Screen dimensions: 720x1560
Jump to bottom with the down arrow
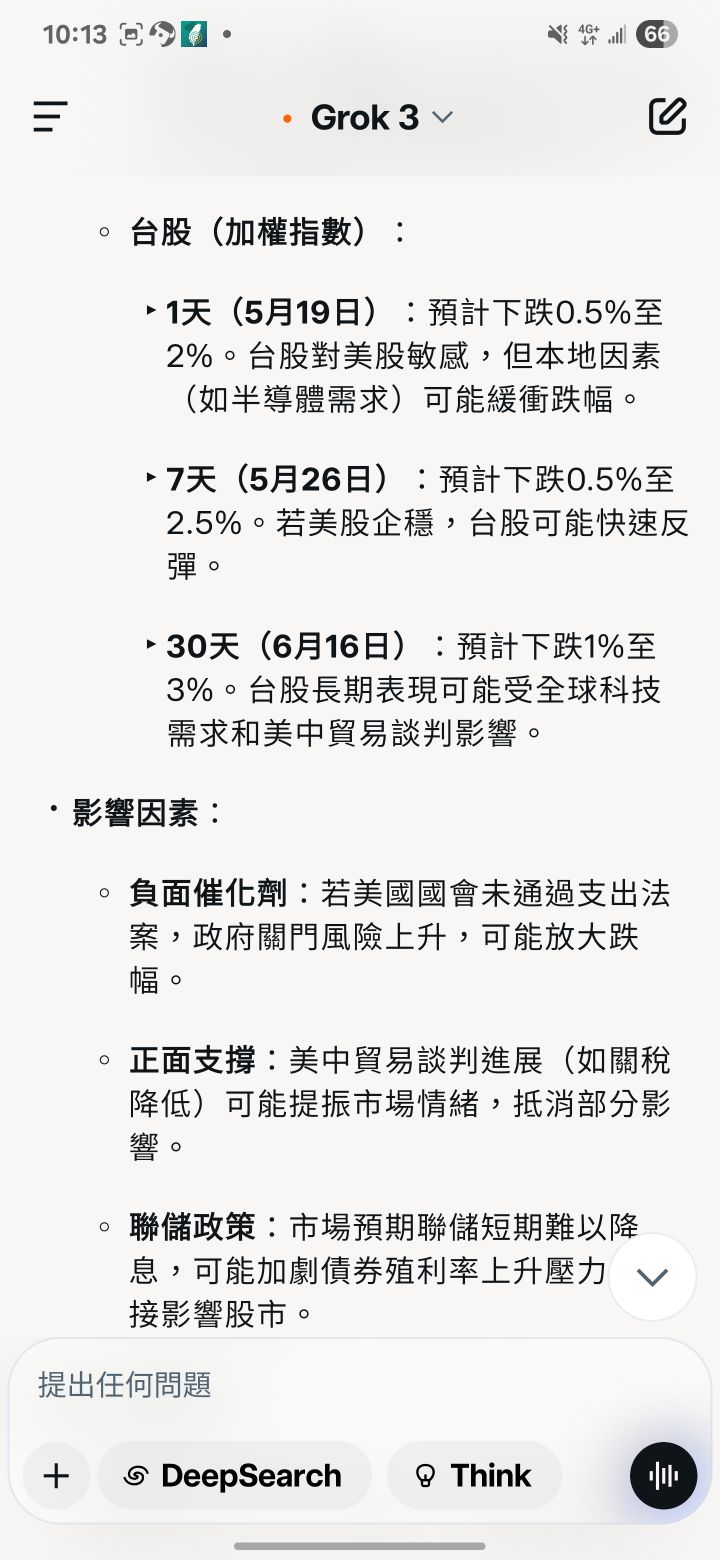652,1277
